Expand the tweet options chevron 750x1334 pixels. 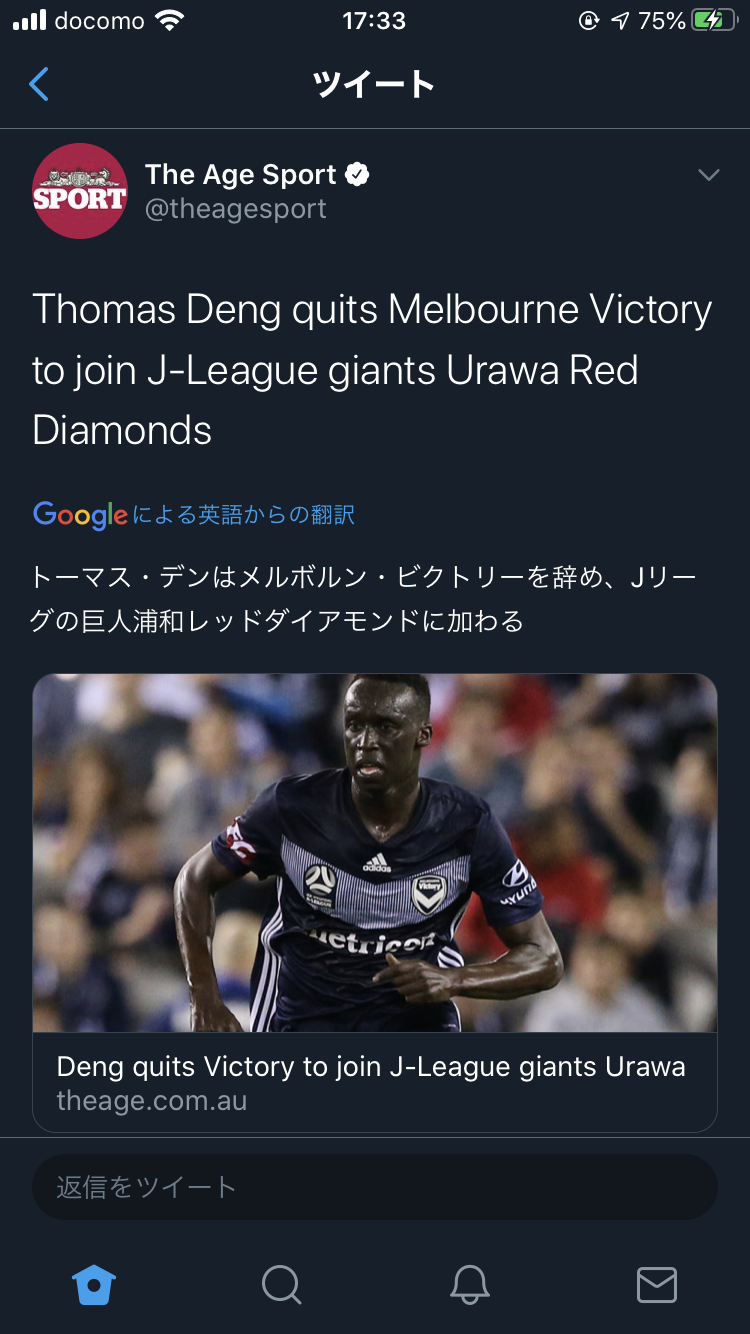(x=708, y=176)
